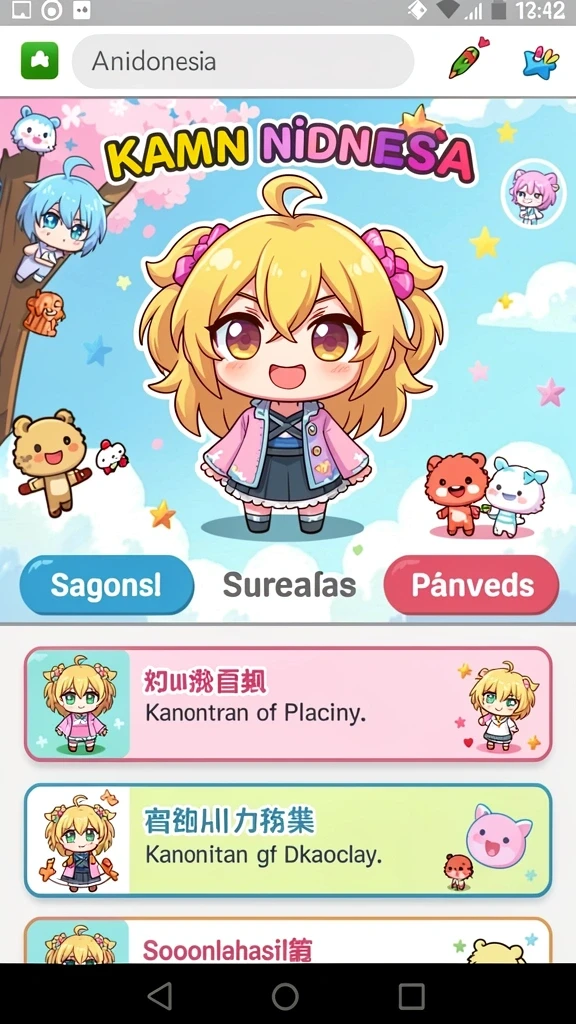The width and height of the screenshot is (576, 1024).
Task: Open the green app logo icon
Action: [x=39, y=61]
